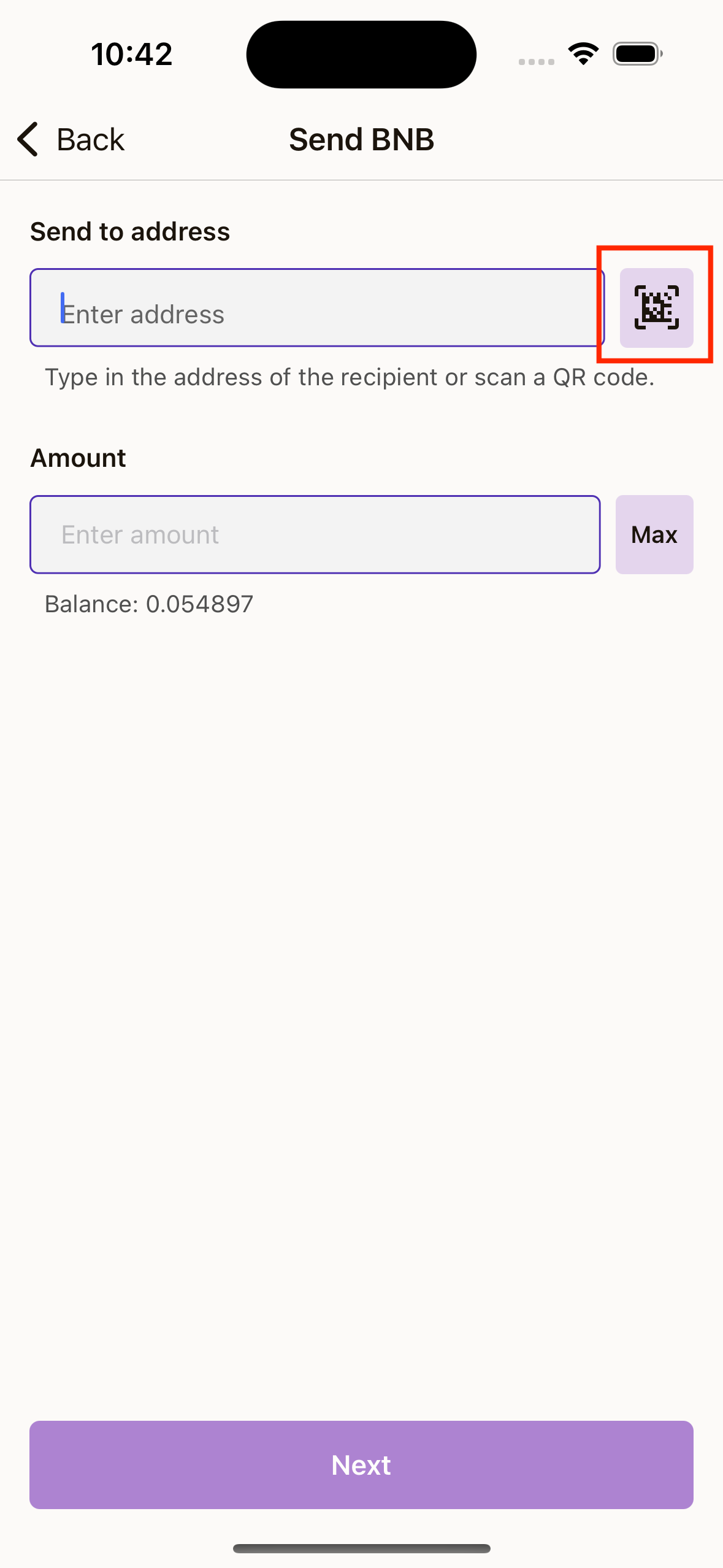Tap the Send BNB title

point(361,139)
